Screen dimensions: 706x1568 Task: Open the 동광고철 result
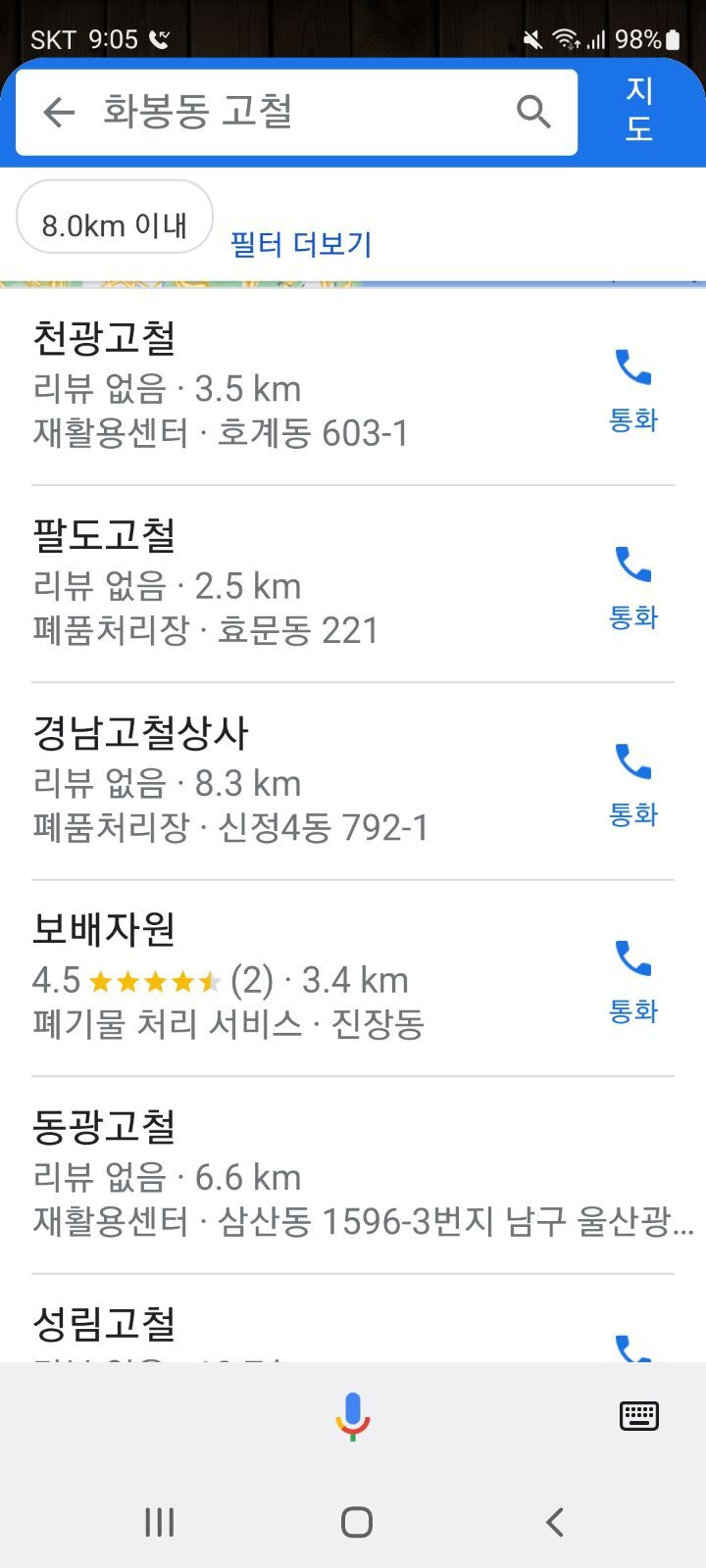(353, 1175)
